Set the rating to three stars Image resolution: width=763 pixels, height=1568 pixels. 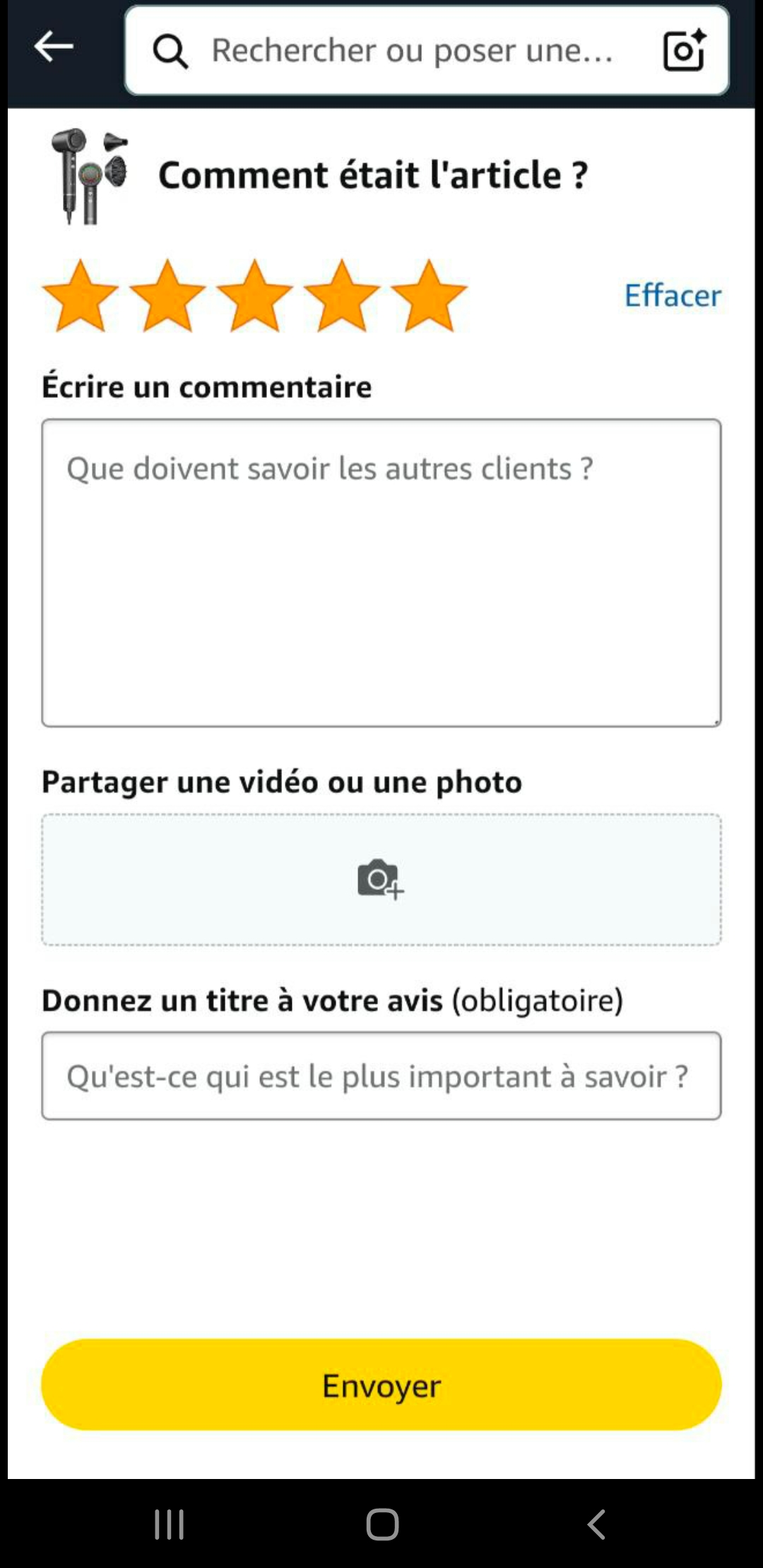pyautogui.click(x=254, y=296)
